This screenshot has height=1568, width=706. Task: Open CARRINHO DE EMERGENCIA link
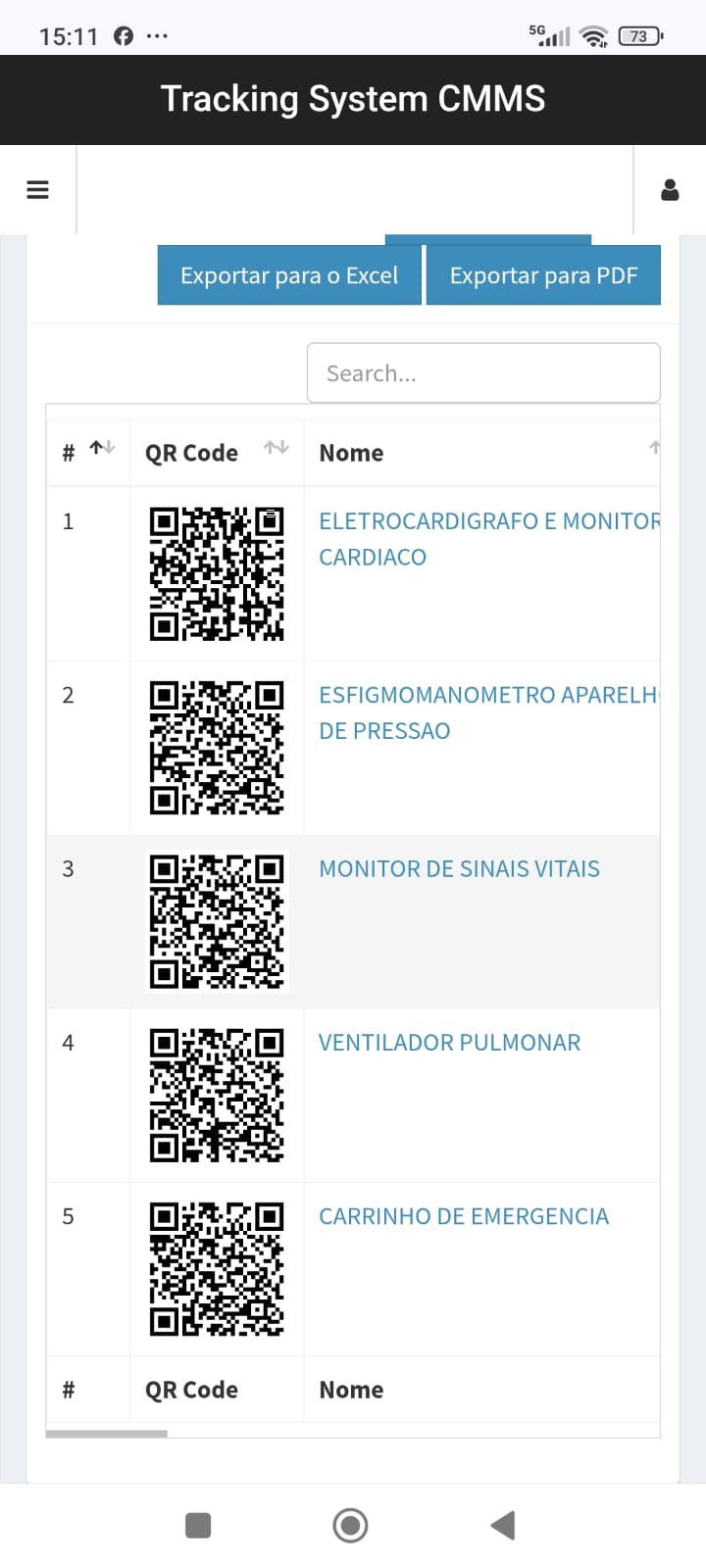pos(464,1216)
